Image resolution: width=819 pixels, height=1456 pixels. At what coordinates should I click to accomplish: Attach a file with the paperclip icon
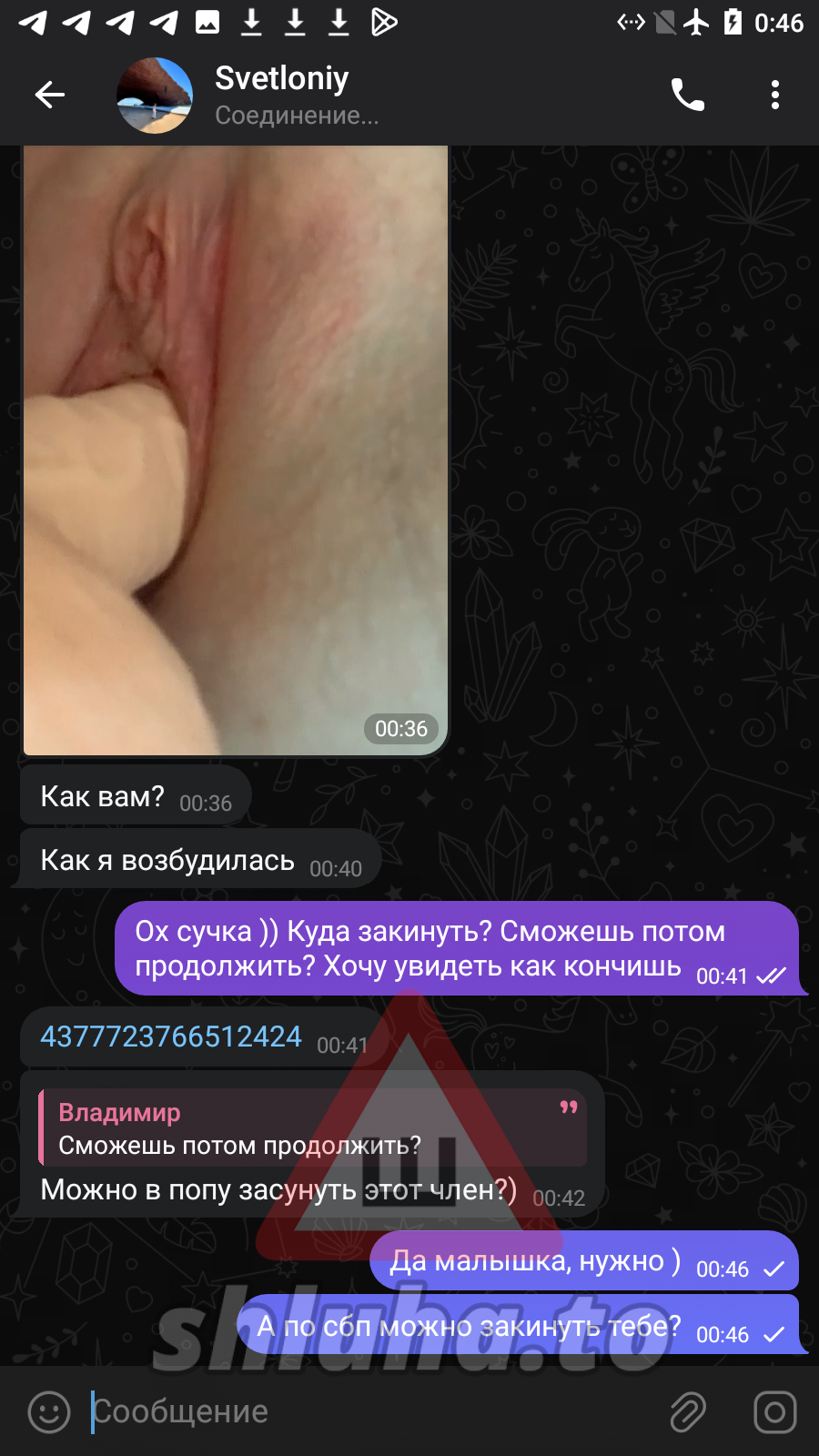coord(688,1412)
